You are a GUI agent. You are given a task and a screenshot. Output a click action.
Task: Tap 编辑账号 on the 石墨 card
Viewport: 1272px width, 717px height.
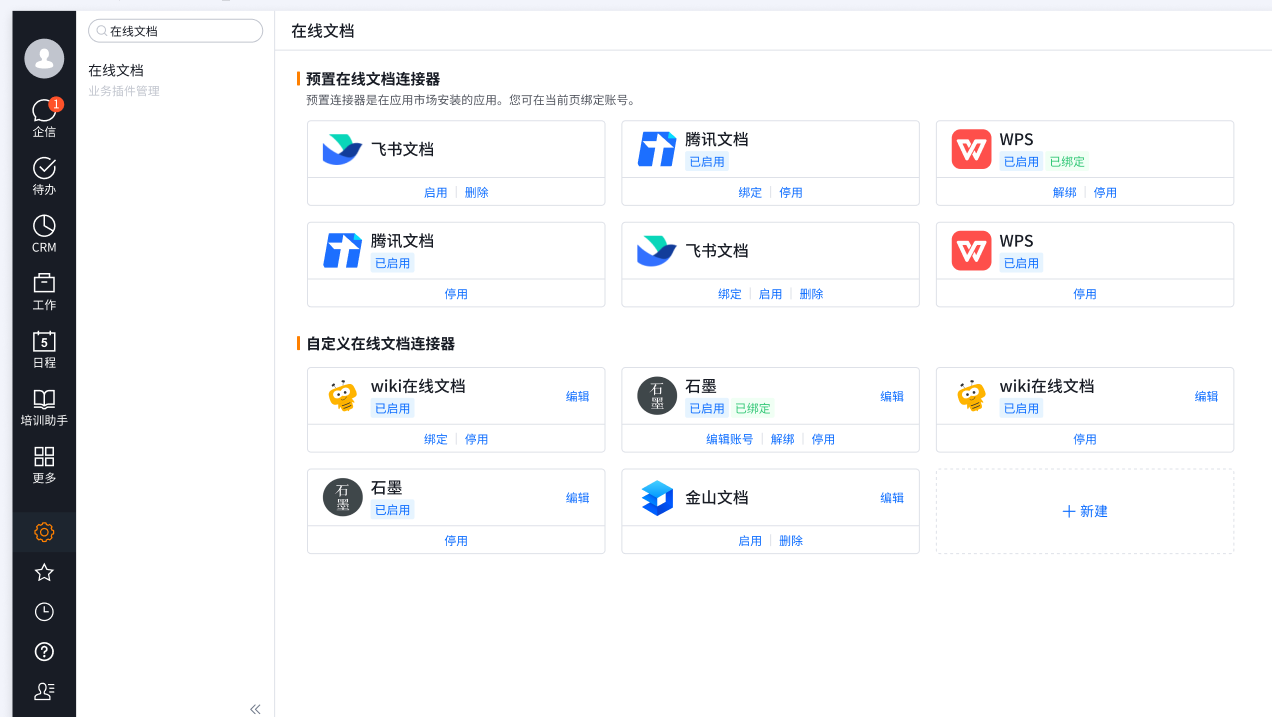click(730, 439)
